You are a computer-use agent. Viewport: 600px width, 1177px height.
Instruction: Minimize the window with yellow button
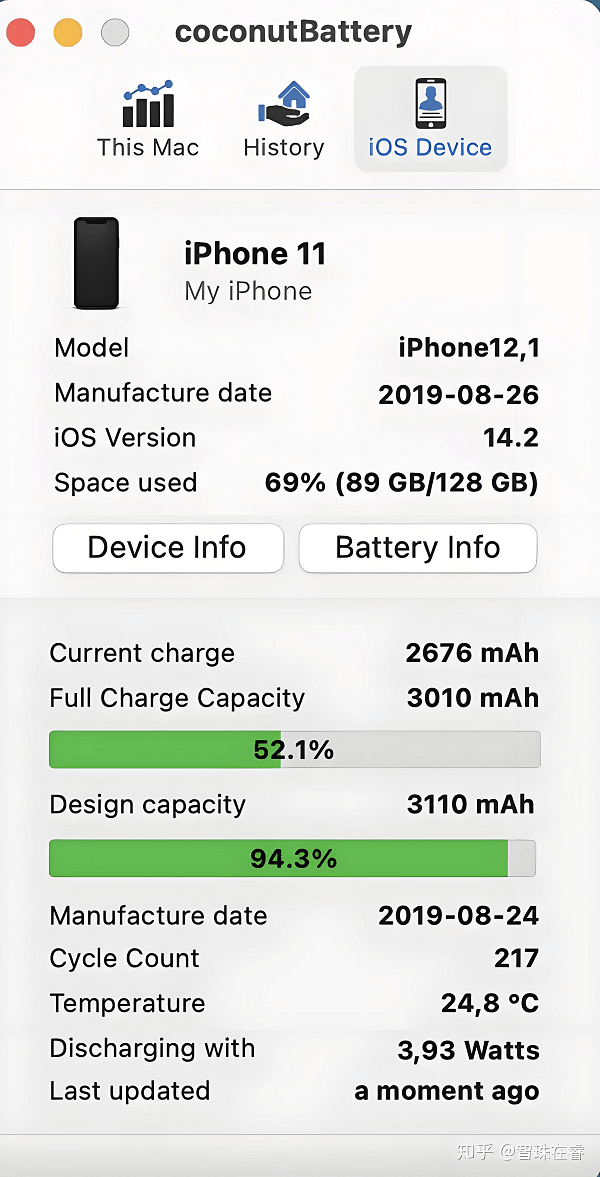click(x=68, y=33)
